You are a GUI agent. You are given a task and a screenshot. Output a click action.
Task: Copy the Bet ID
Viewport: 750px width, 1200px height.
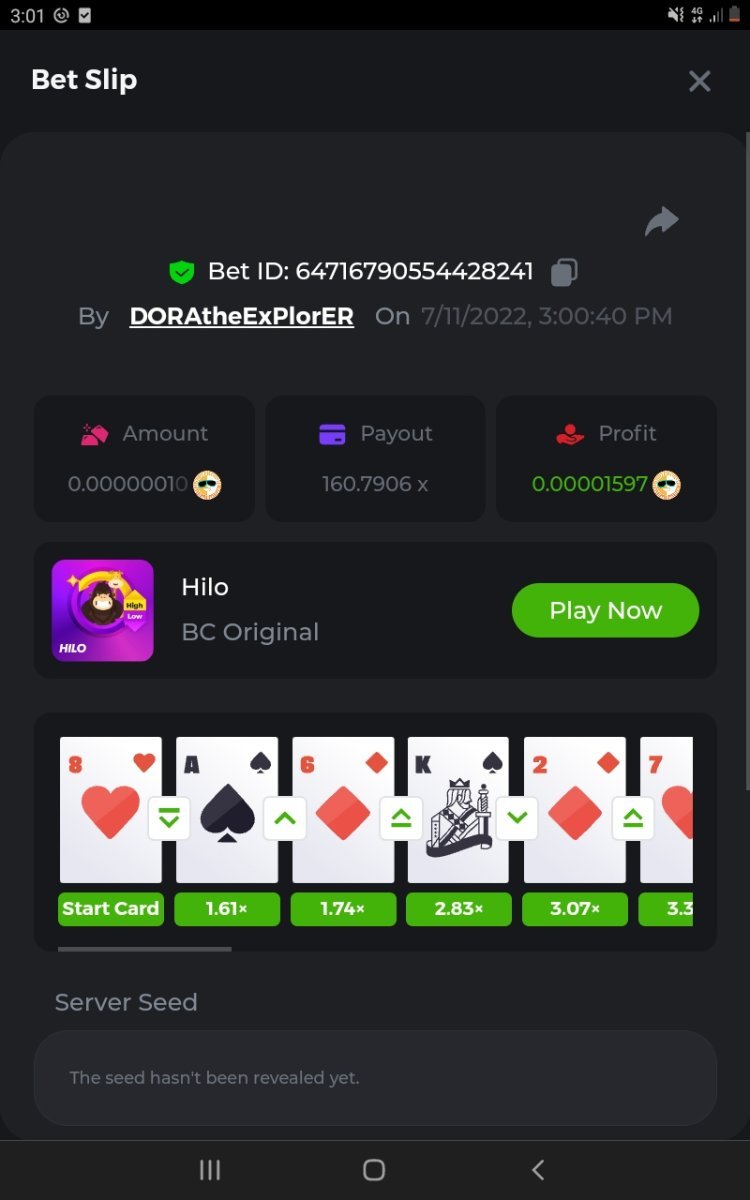(x=565, y=272)
